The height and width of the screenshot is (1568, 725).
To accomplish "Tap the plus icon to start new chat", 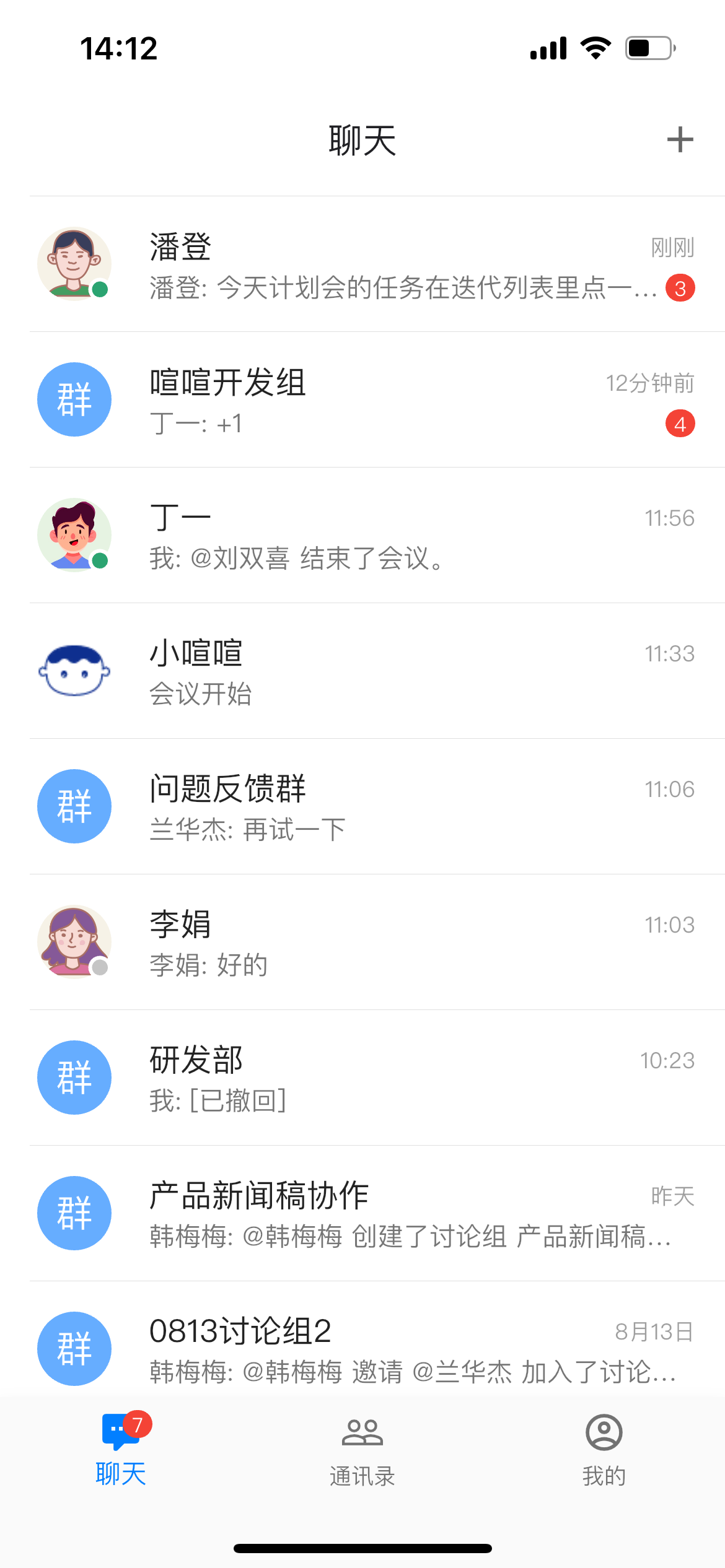I will [x=680, y=140].
